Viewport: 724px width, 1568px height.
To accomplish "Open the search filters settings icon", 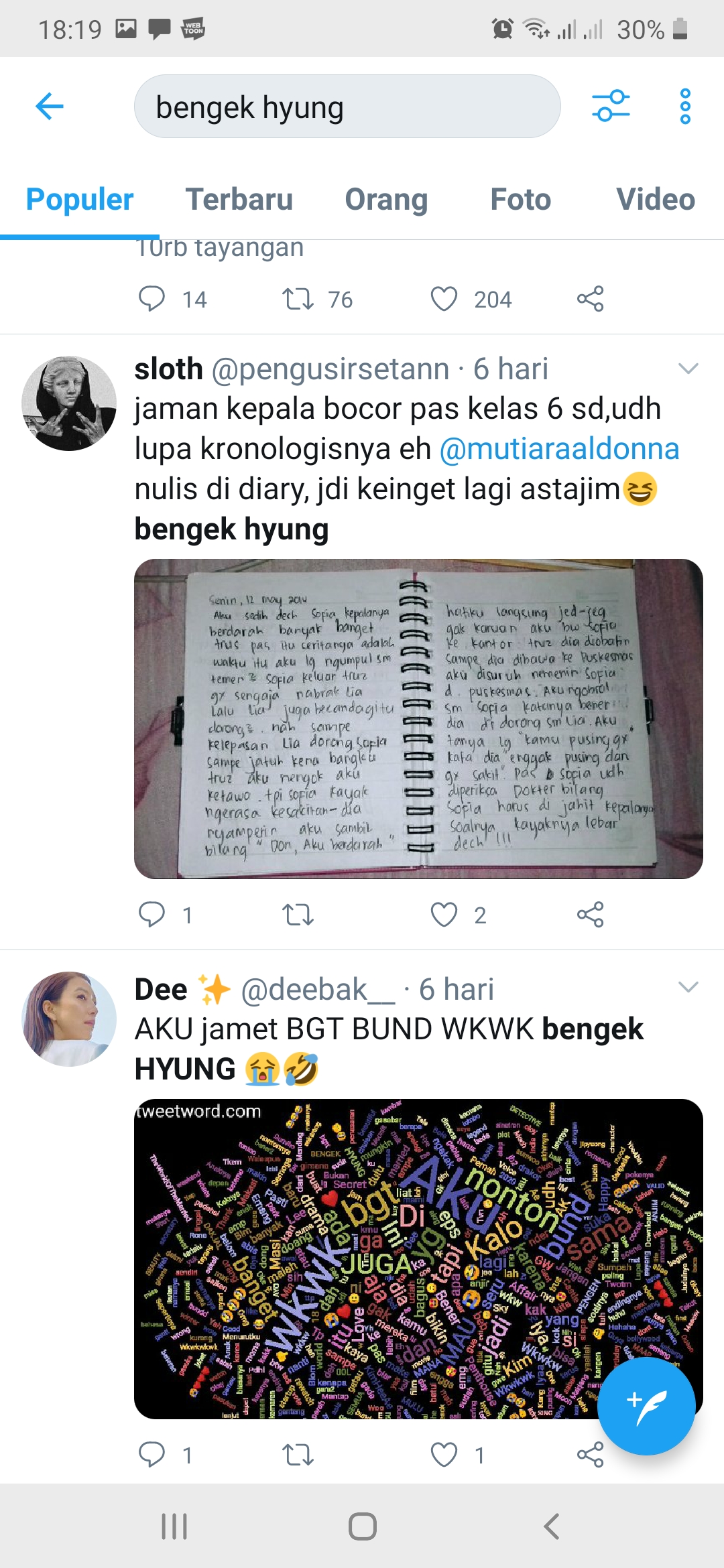I will pyautogui.click(x=610, y=105).
